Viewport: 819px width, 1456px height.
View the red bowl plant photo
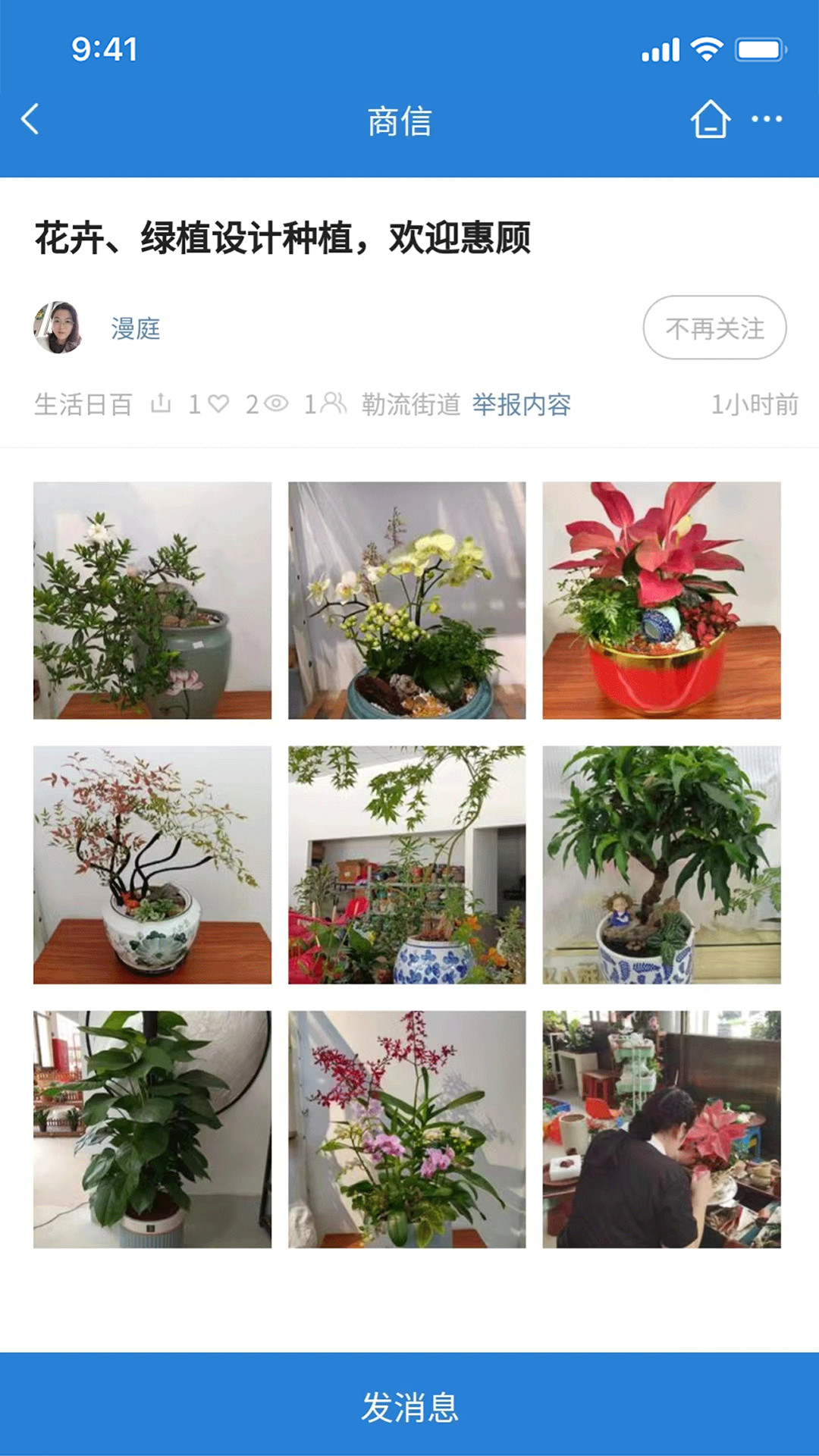coord(661,601)
